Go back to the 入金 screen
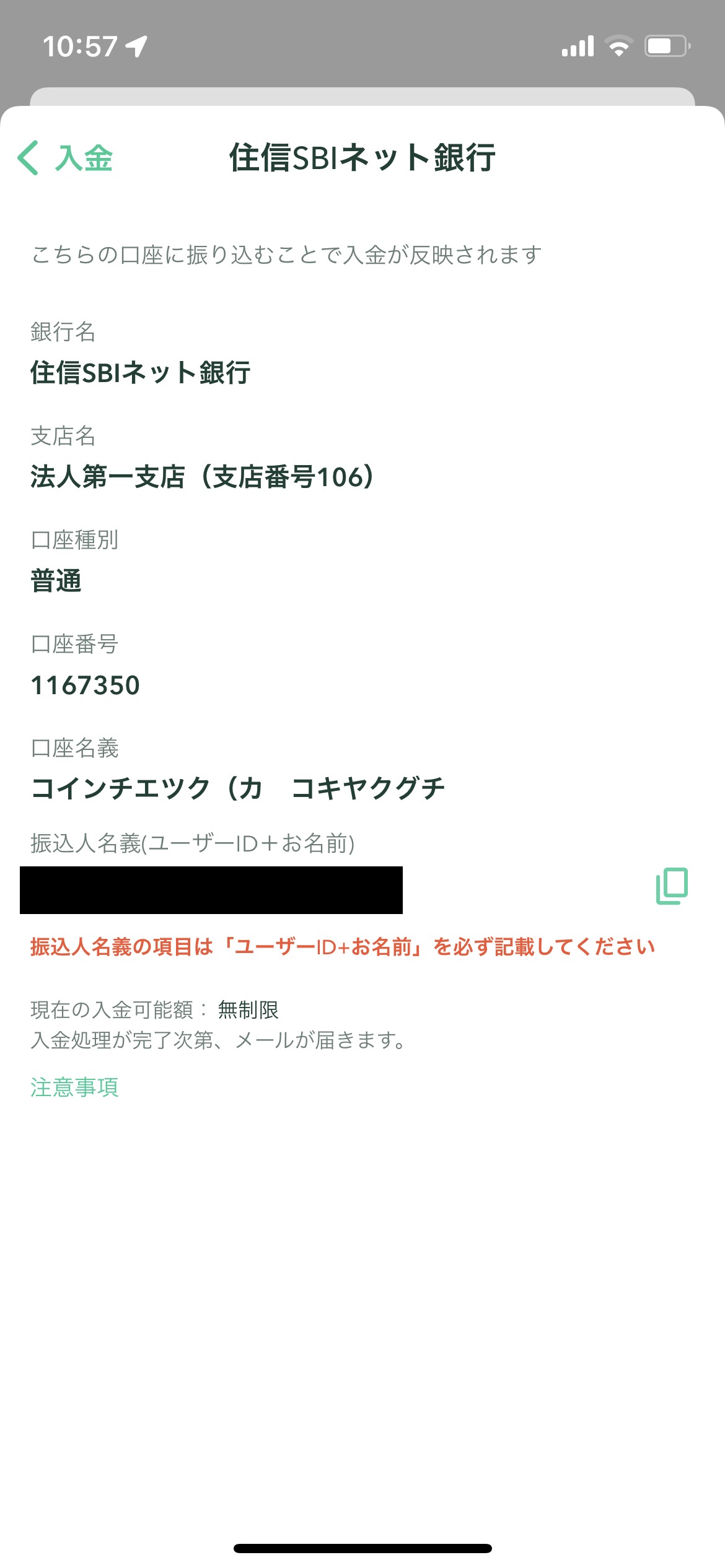 [x=65, y=158]
